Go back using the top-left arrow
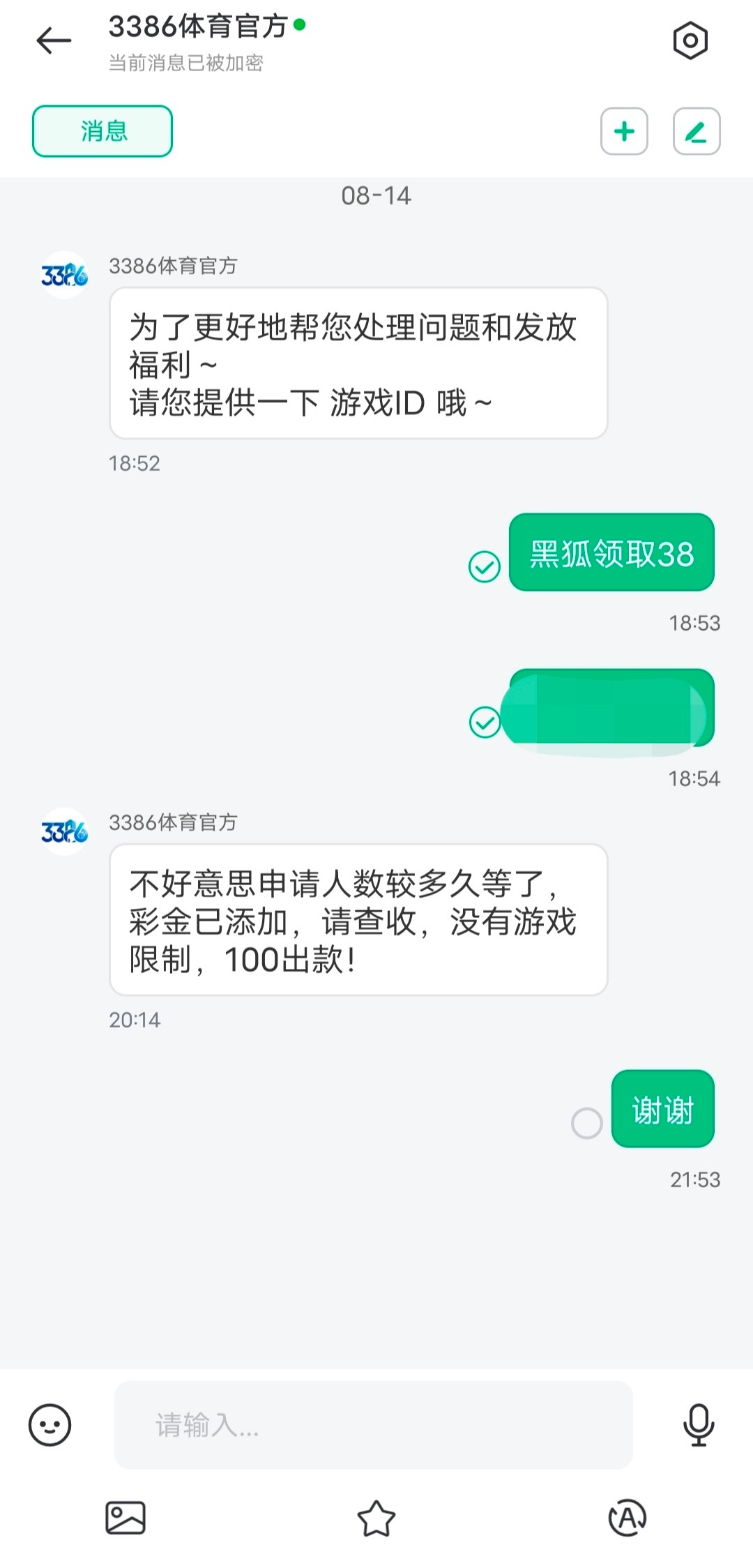 [54, 40]
